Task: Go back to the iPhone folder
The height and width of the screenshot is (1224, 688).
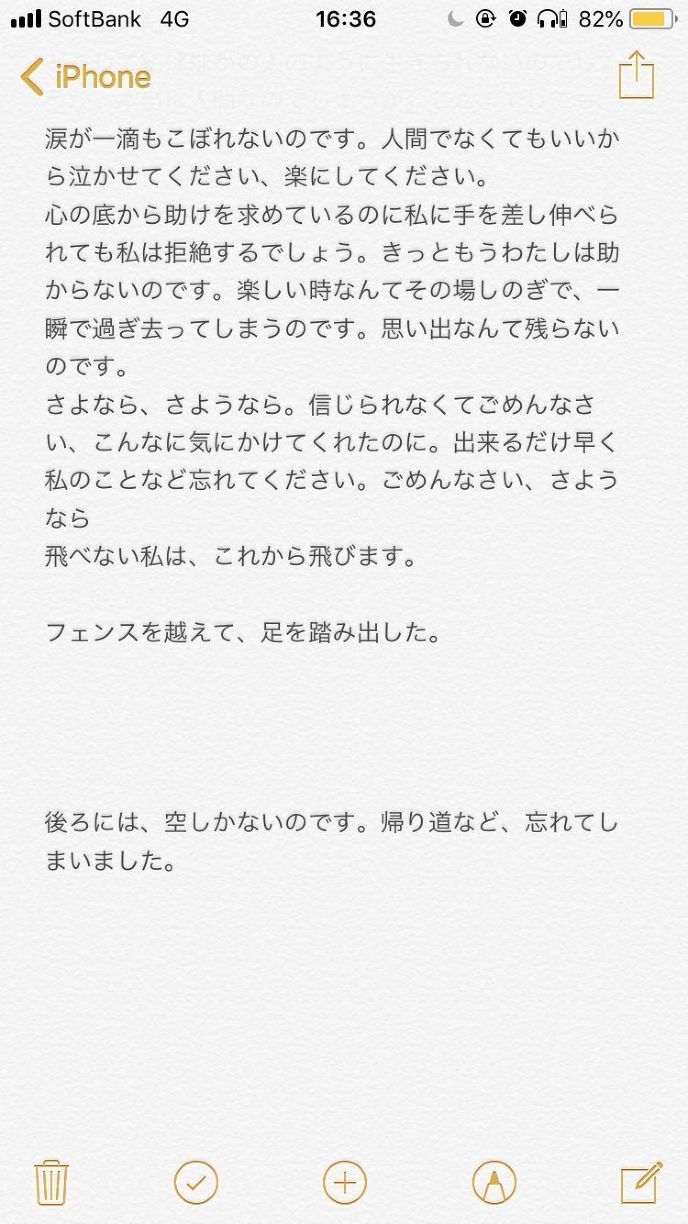Action: click(x=85, y=77)
